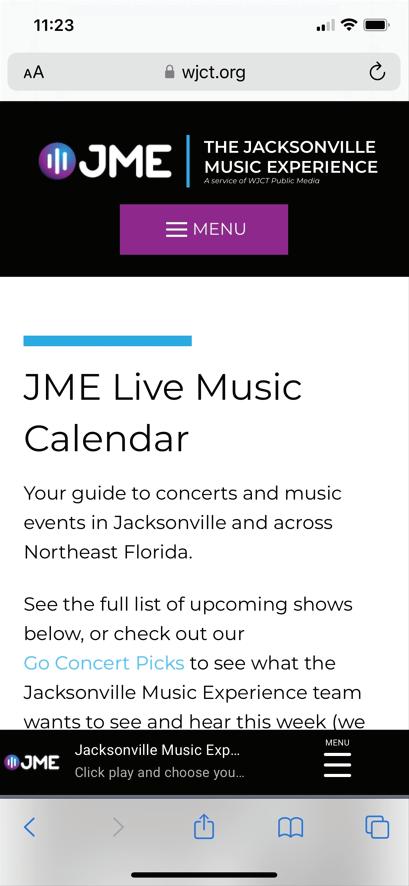Tap the wjct.org address field
Screen dimensions: 409x886
coord(204,72)
